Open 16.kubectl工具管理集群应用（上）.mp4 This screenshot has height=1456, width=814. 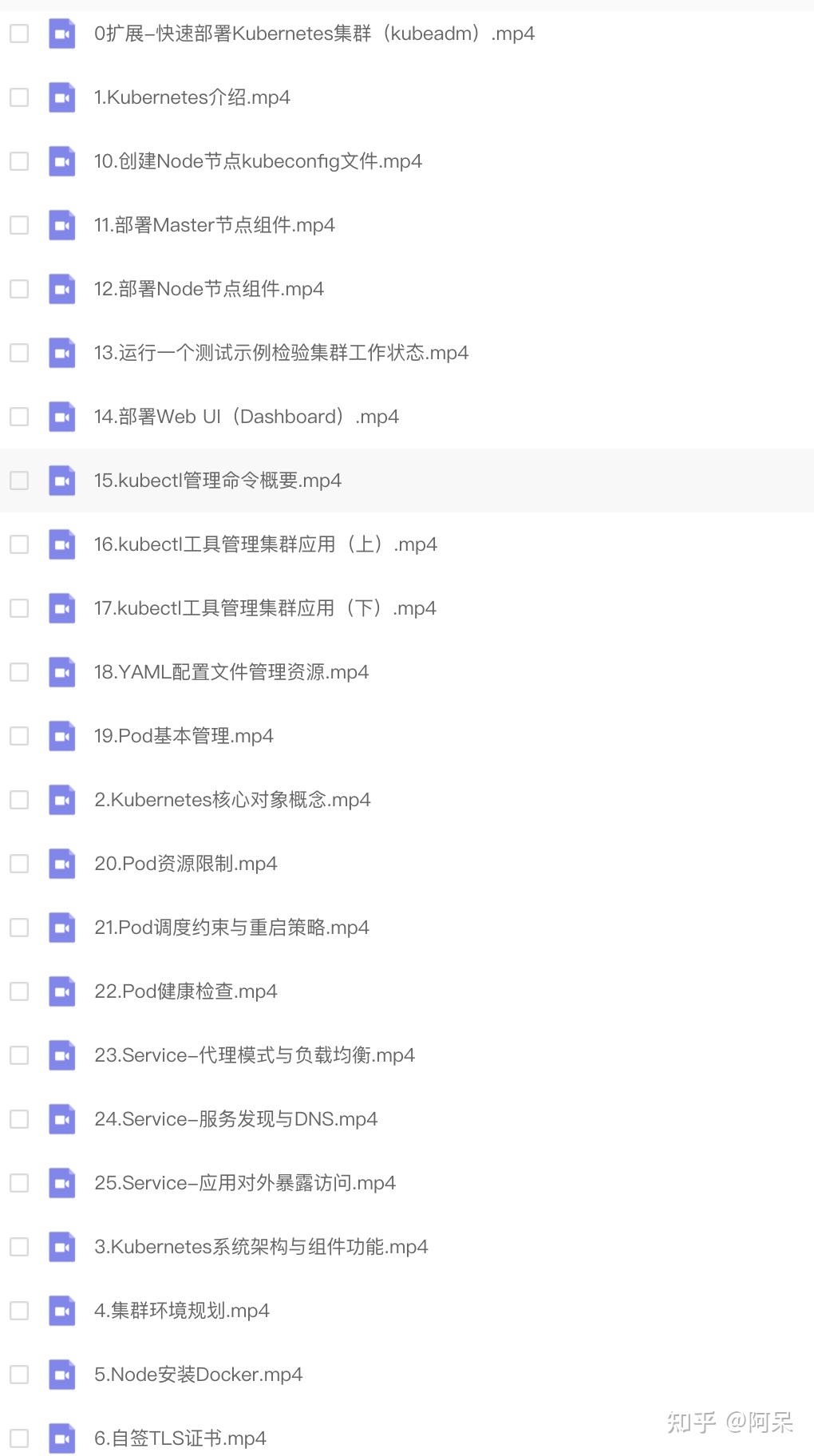pos(265,544)
